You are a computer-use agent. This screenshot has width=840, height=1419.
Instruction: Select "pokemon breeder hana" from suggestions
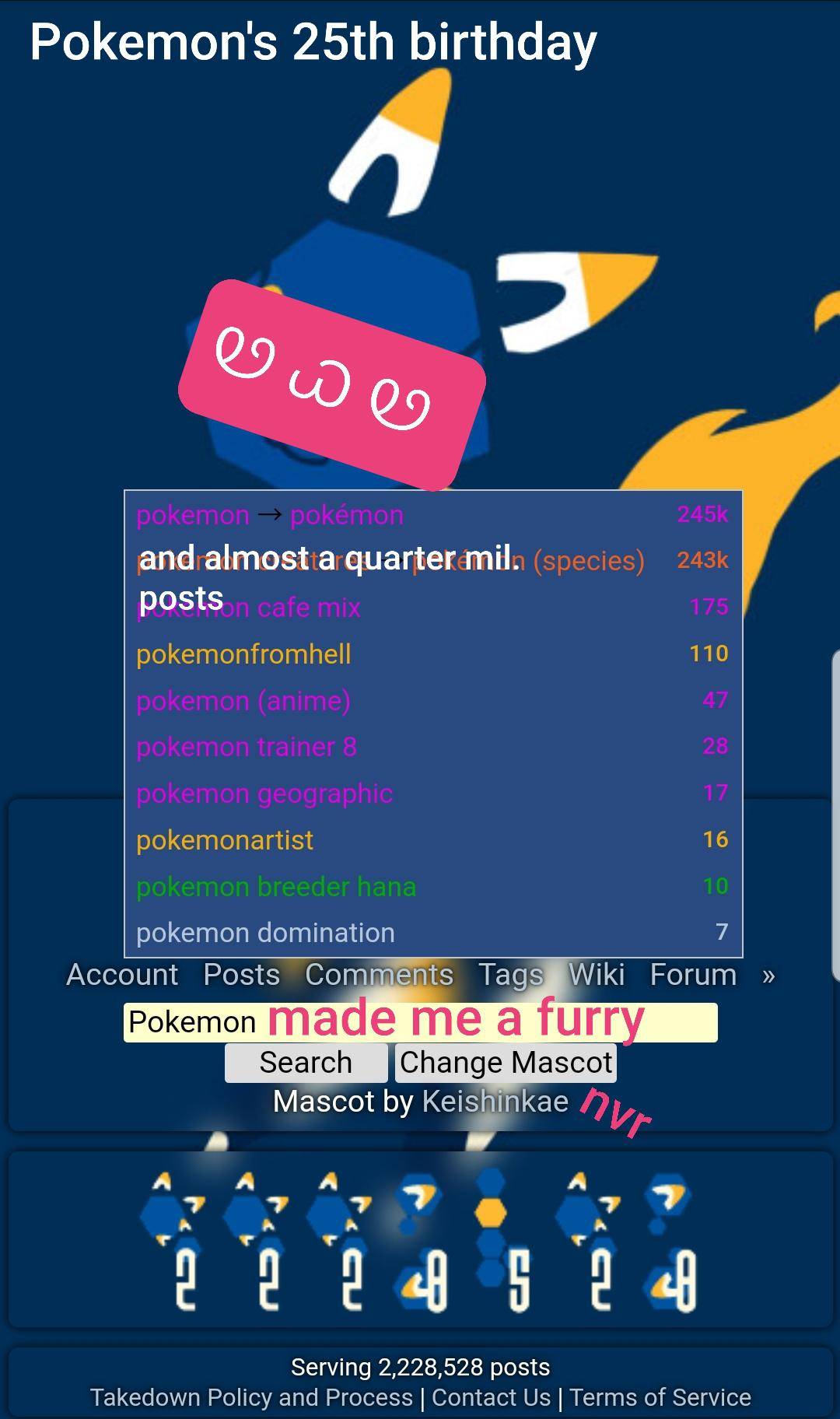pyautogui.click(x=275, y=886)
